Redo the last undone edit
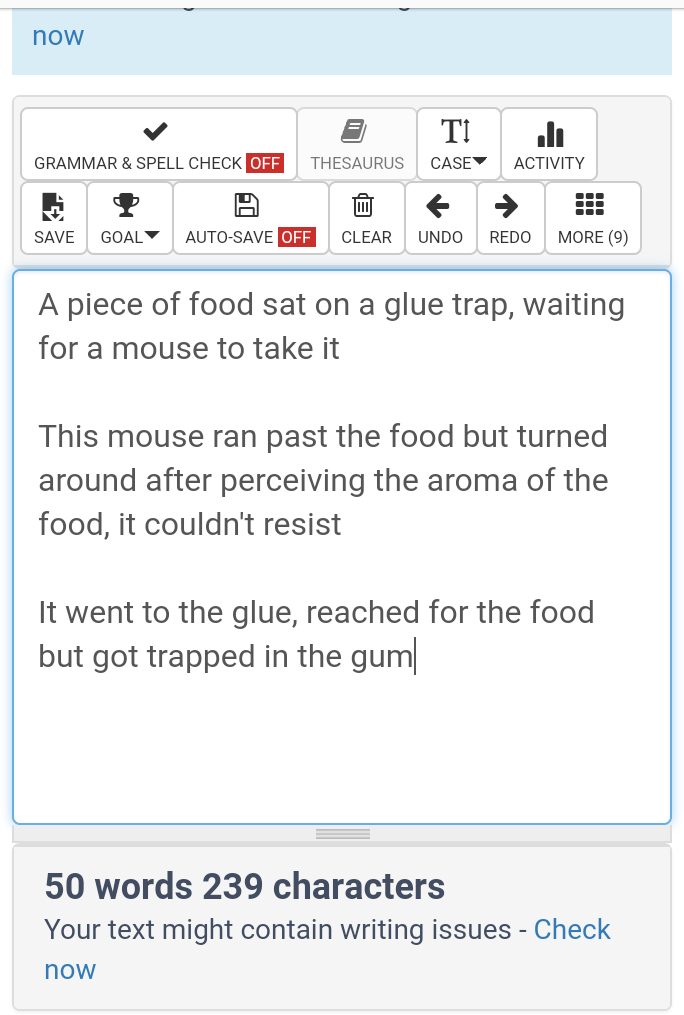The image size is (684, 1015). click(x=510, y=219)
